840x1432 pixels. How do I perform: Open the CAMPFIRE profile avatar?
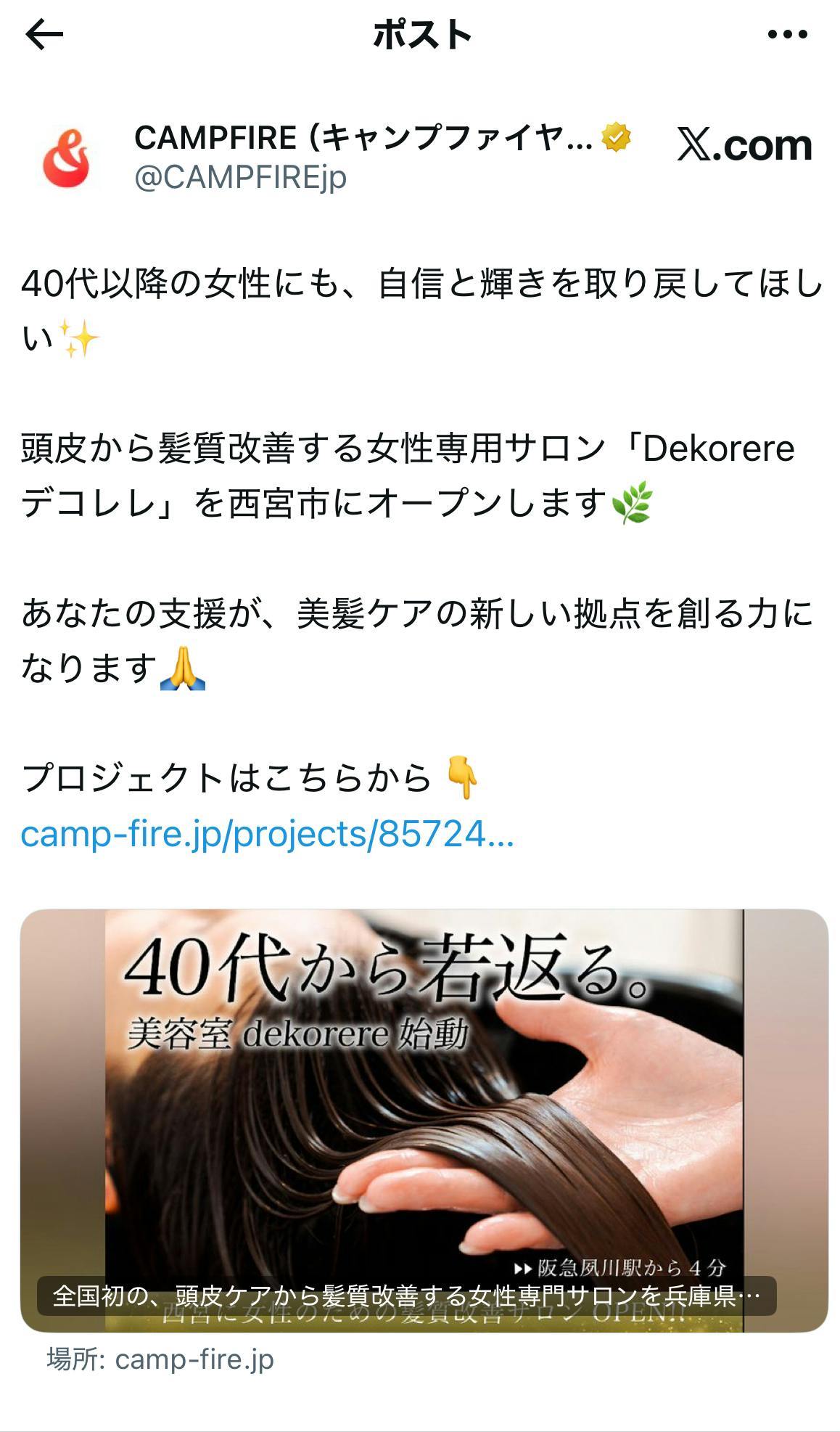tap(67, 159)
